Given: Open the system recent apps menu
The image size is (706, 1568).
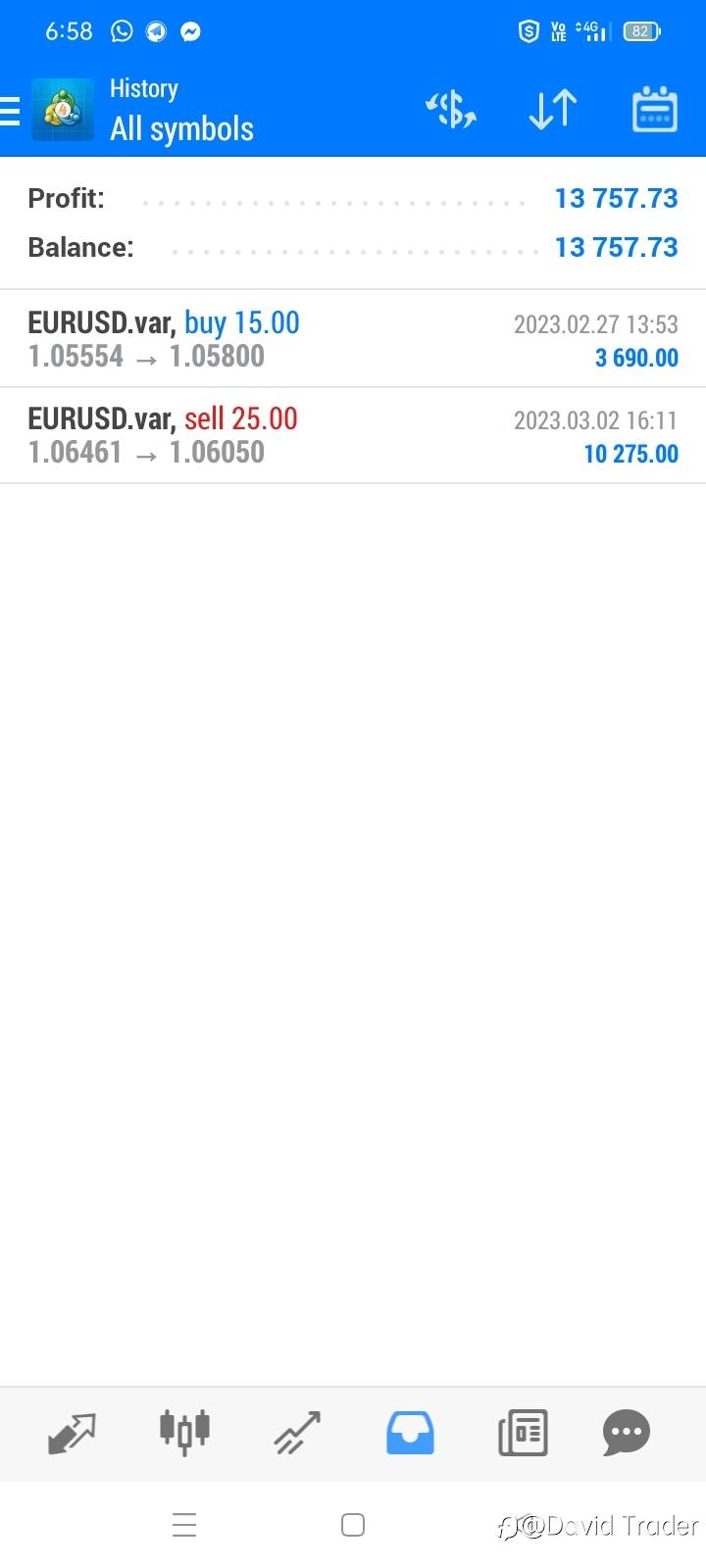Looking at the screenshot, I should 184,1525.
